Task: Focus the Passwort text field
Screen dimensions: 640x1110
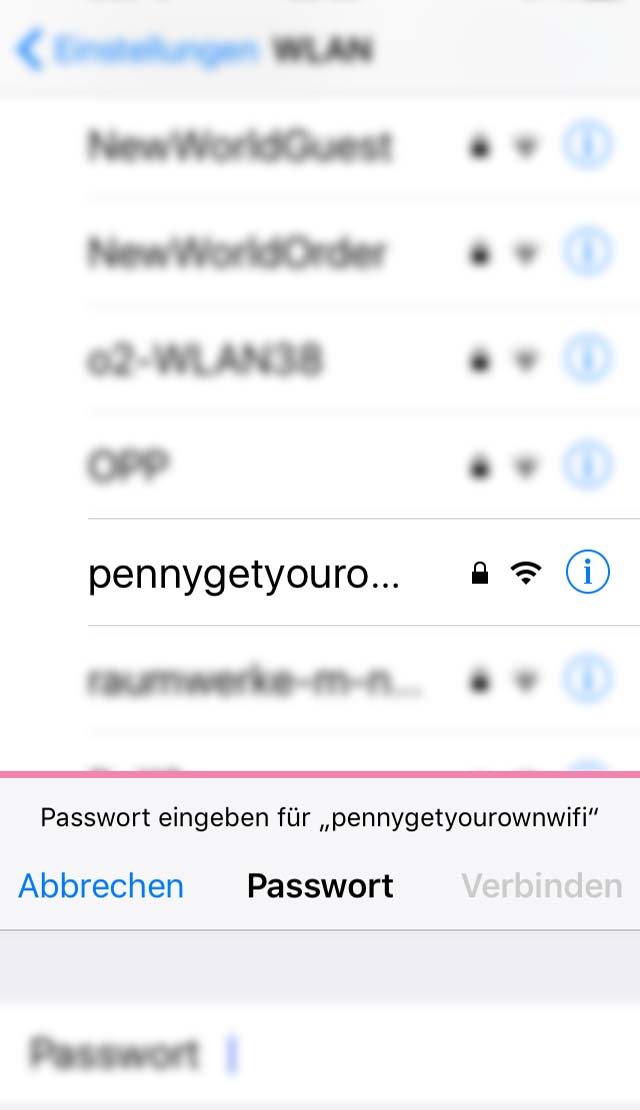Action: (x=400, y=1055)
